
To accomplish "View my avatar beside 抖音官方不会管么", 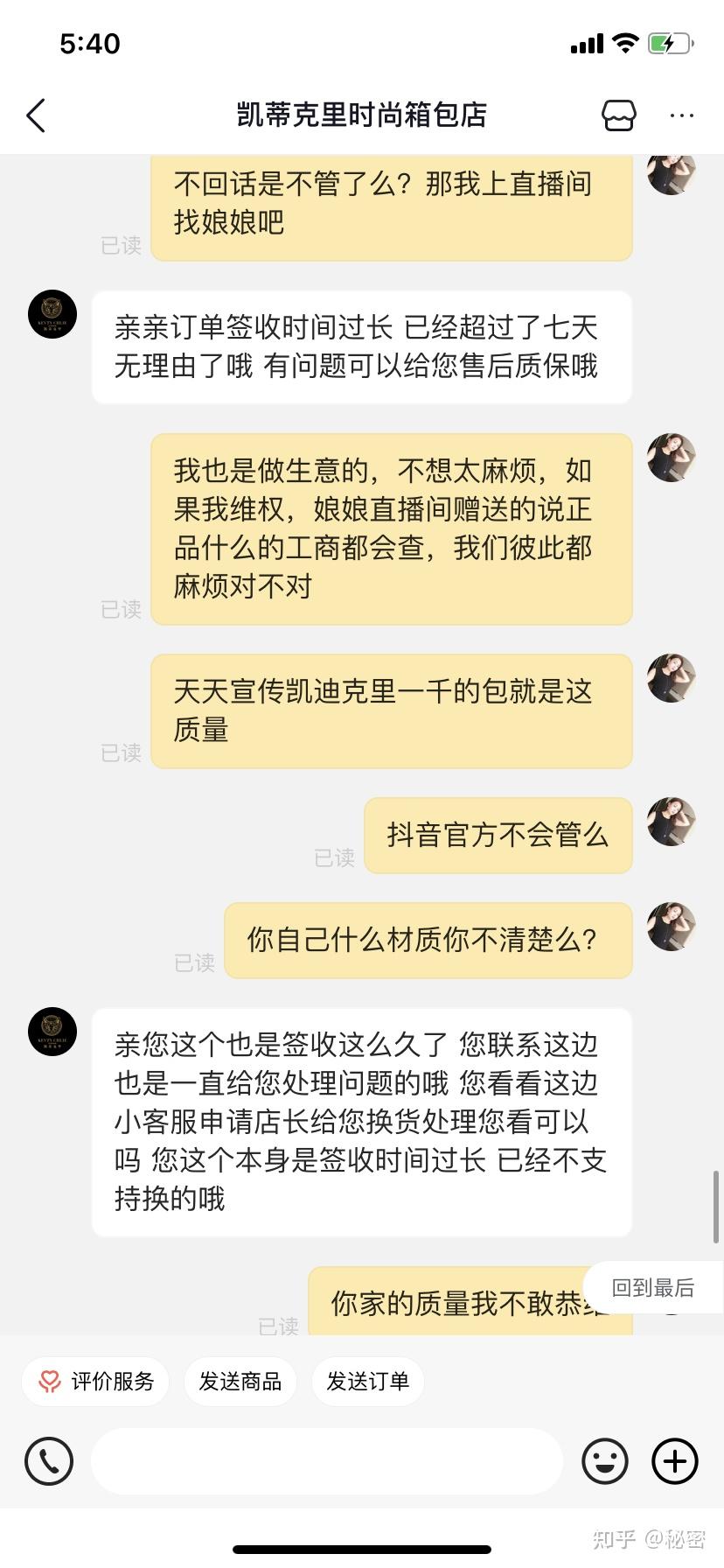I will coord(671,822).
